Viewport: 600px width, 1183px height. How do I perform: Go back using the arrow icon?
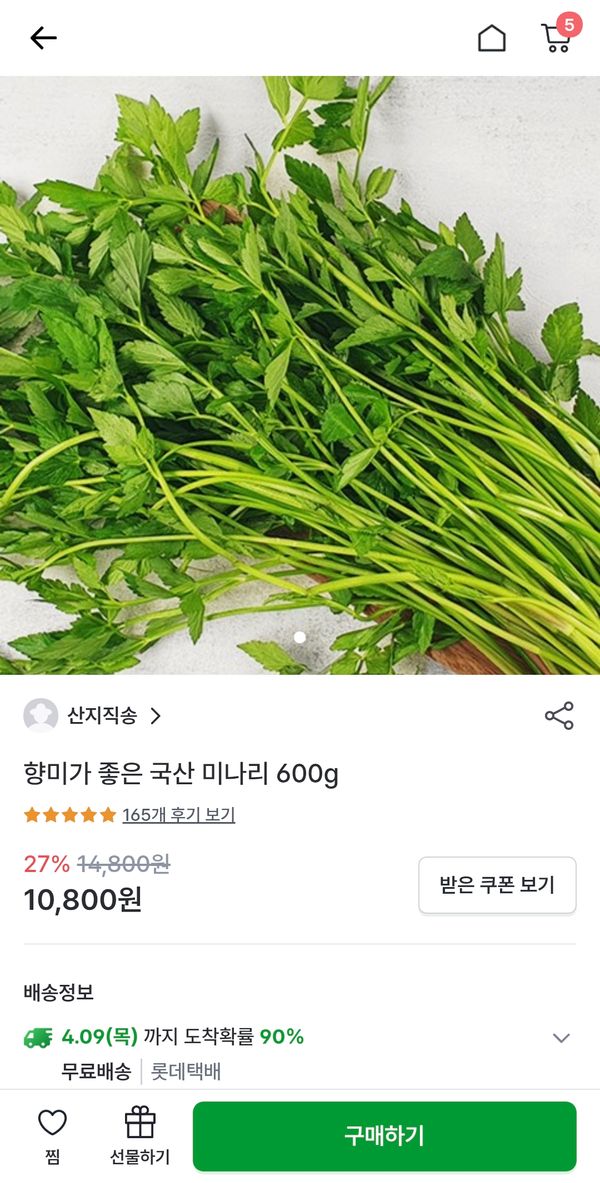click(x=43, y=38)
